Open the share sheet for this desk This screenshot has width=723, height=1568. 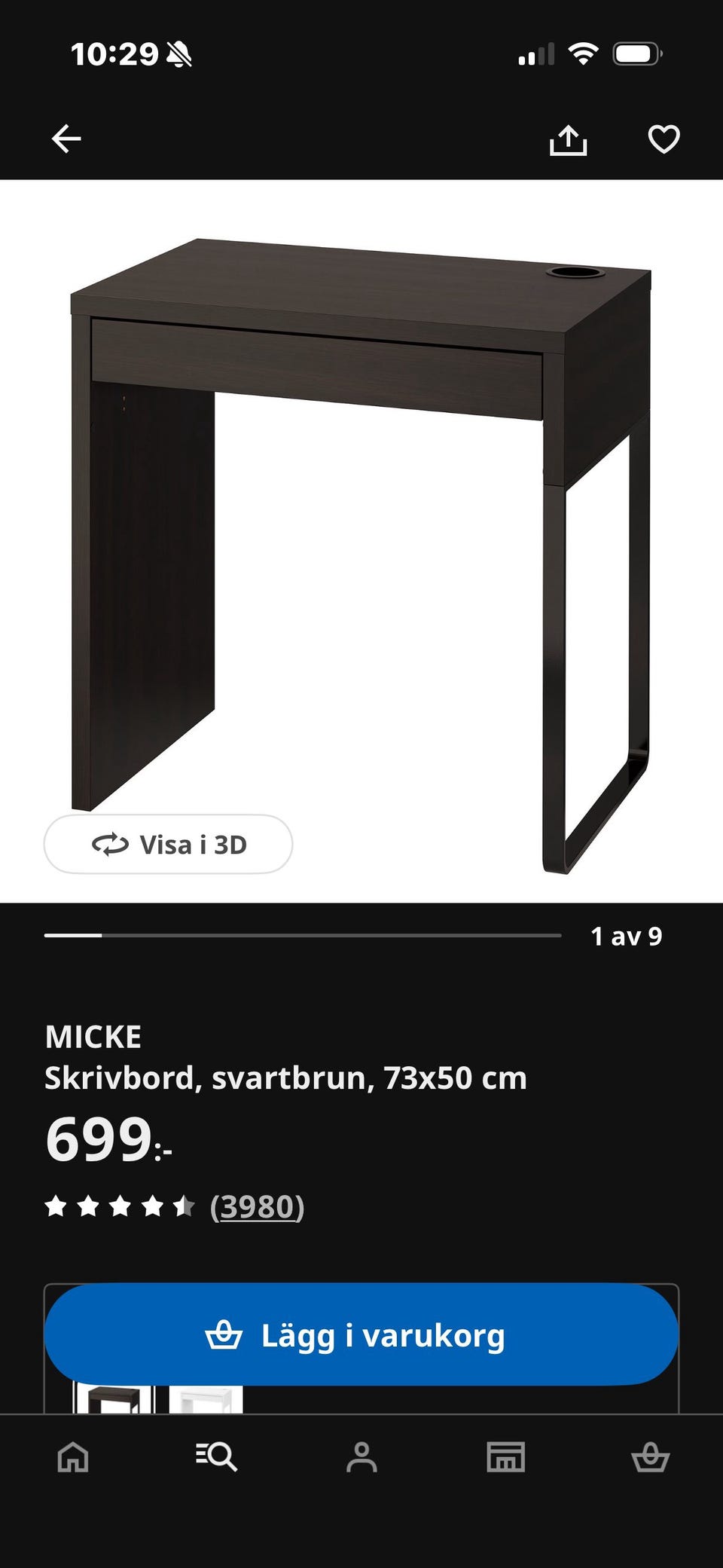click(x=570, y=139)
